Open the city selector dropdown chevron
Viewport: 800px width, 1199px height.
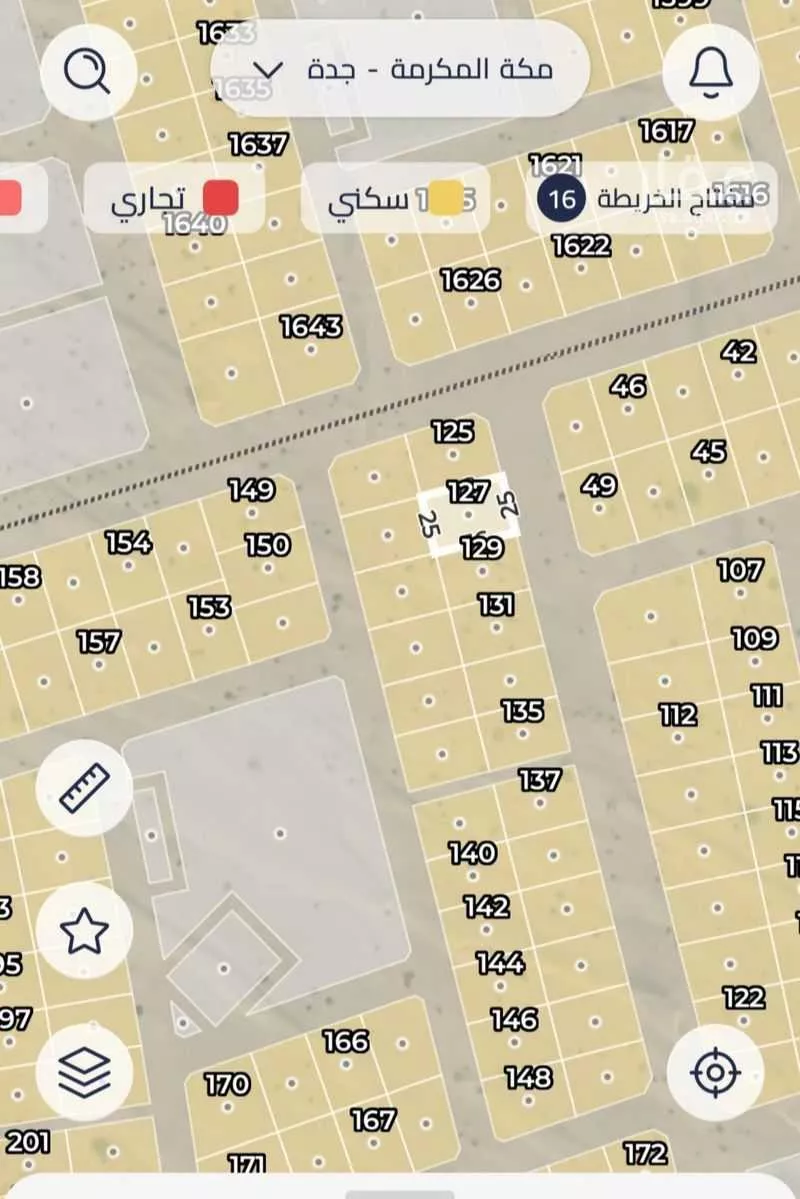click(x=263, y=70)
